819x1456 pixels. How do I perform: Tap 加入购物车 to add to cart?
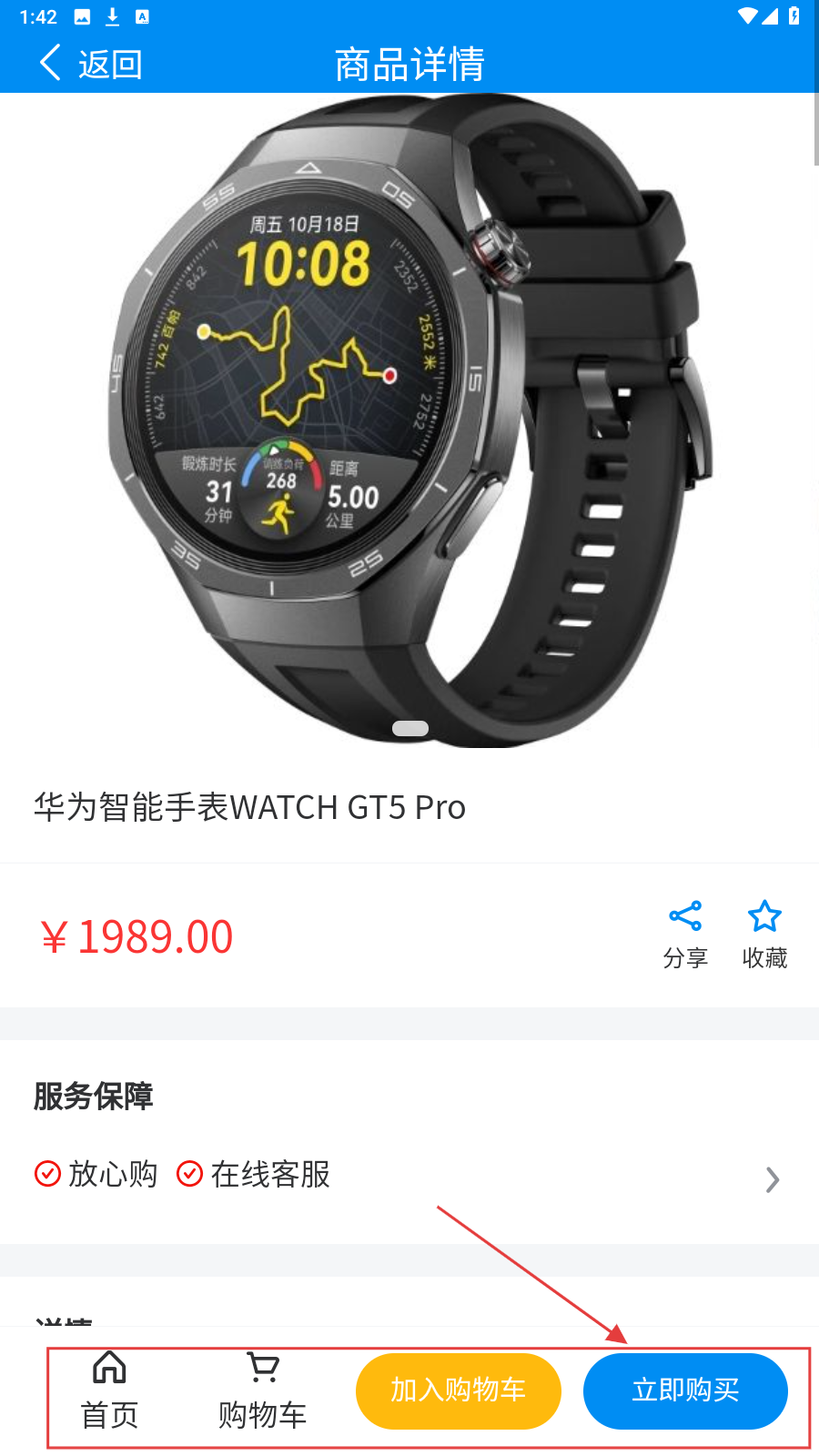[x=458, y=1390]
